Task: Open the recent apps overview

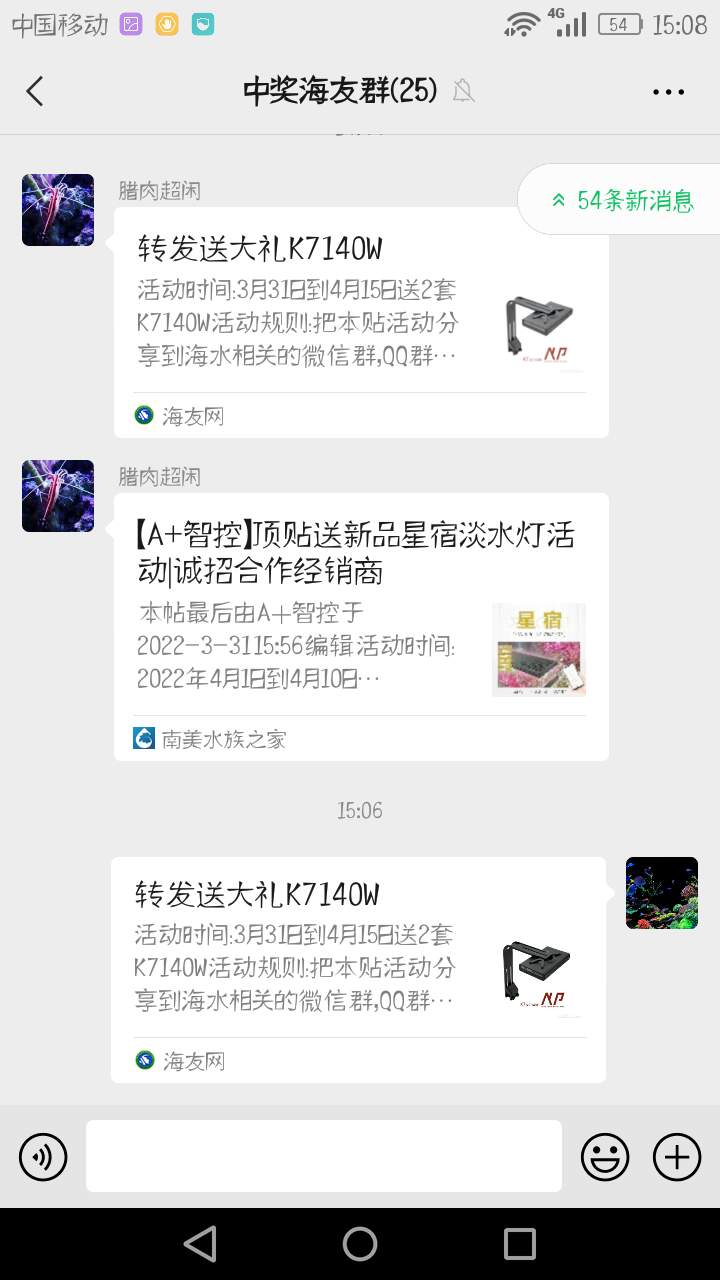Action: pyautogui.click(x=520, y=1244)
